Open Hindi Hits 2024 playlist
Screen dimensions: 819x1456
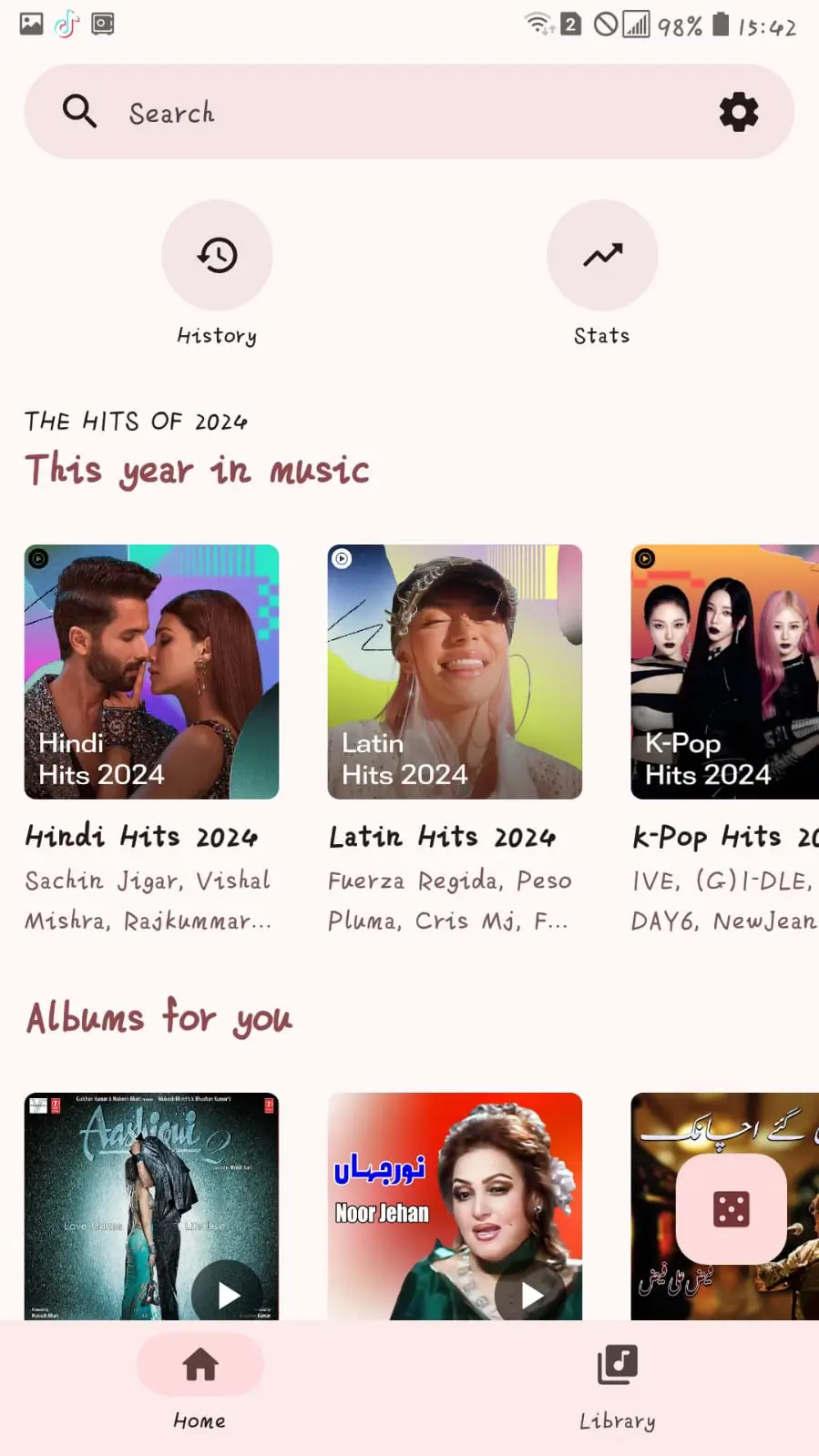click(151, 672)
